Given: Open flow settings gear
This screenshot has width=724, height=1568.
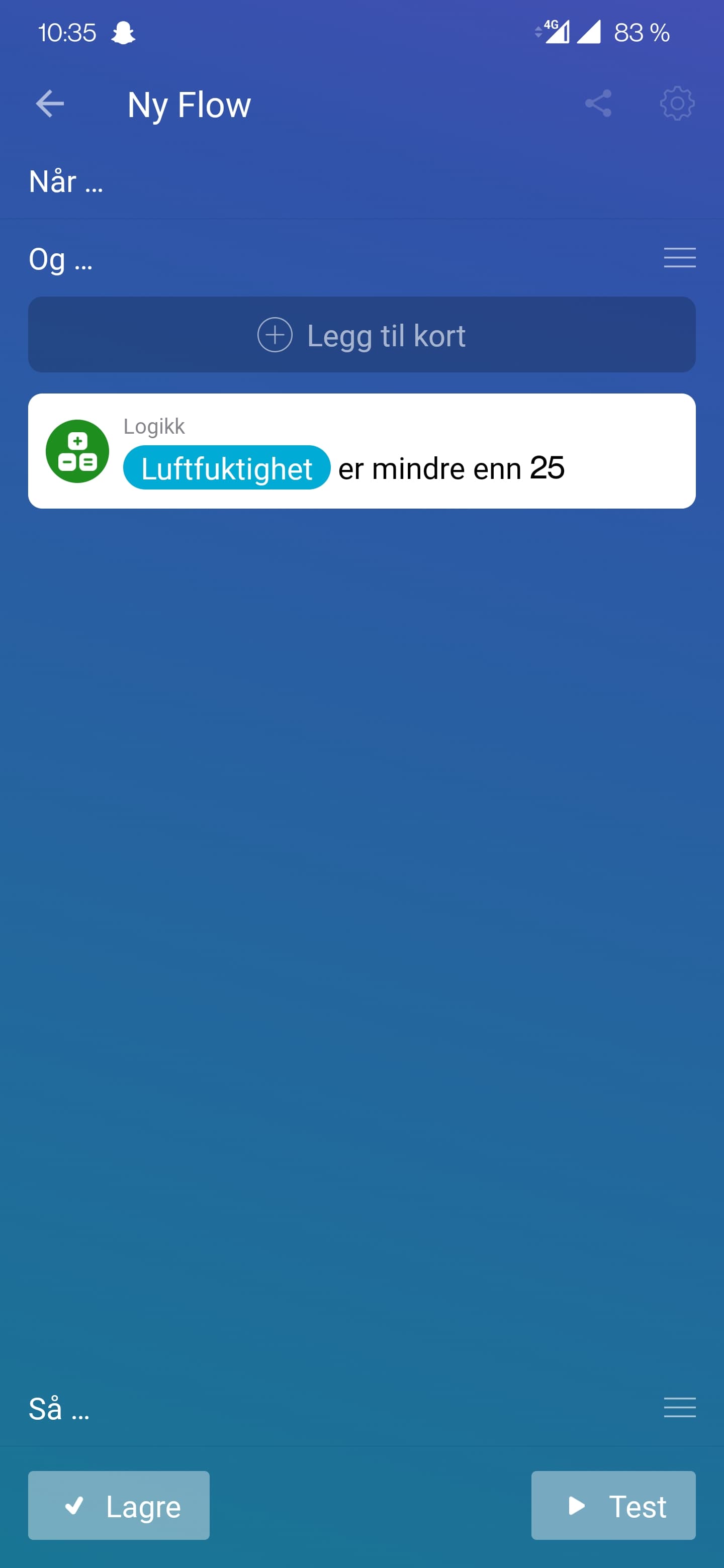Looking at the screenshot, I should point(677,104).
